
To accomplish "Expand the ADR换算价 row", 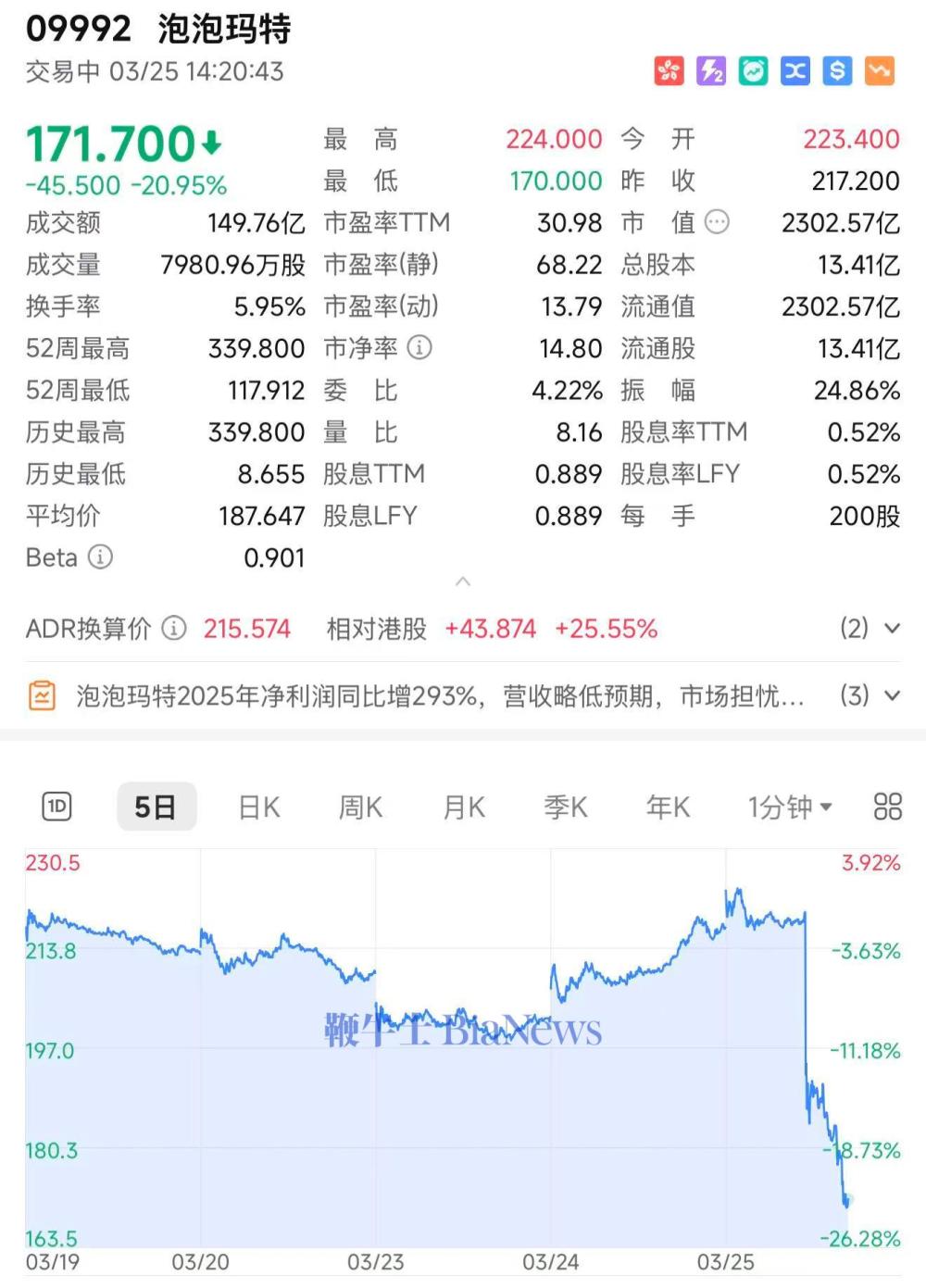I will tap(892, 629).
